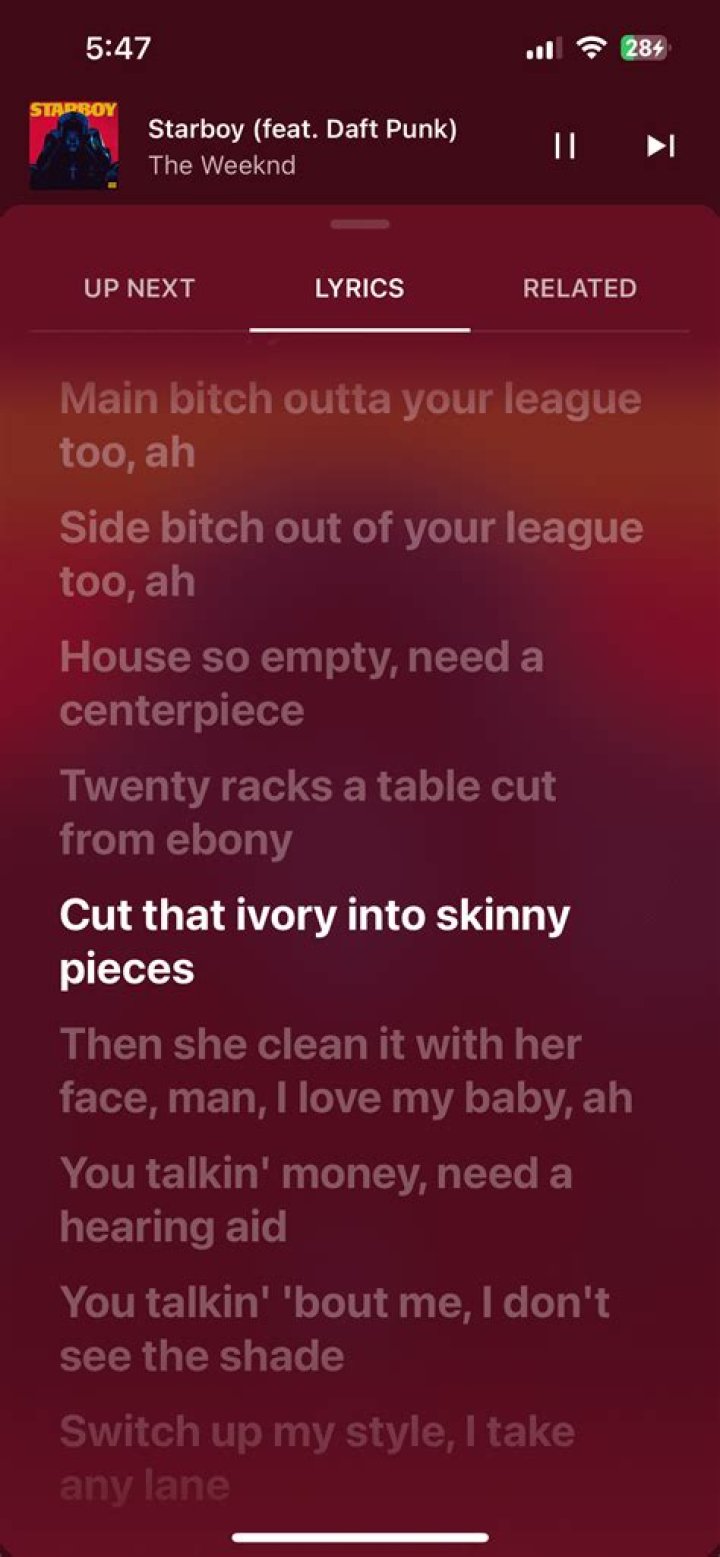720x1557 pixels.
Task: Switch to the Up Next tab
Action: point(139,288)
